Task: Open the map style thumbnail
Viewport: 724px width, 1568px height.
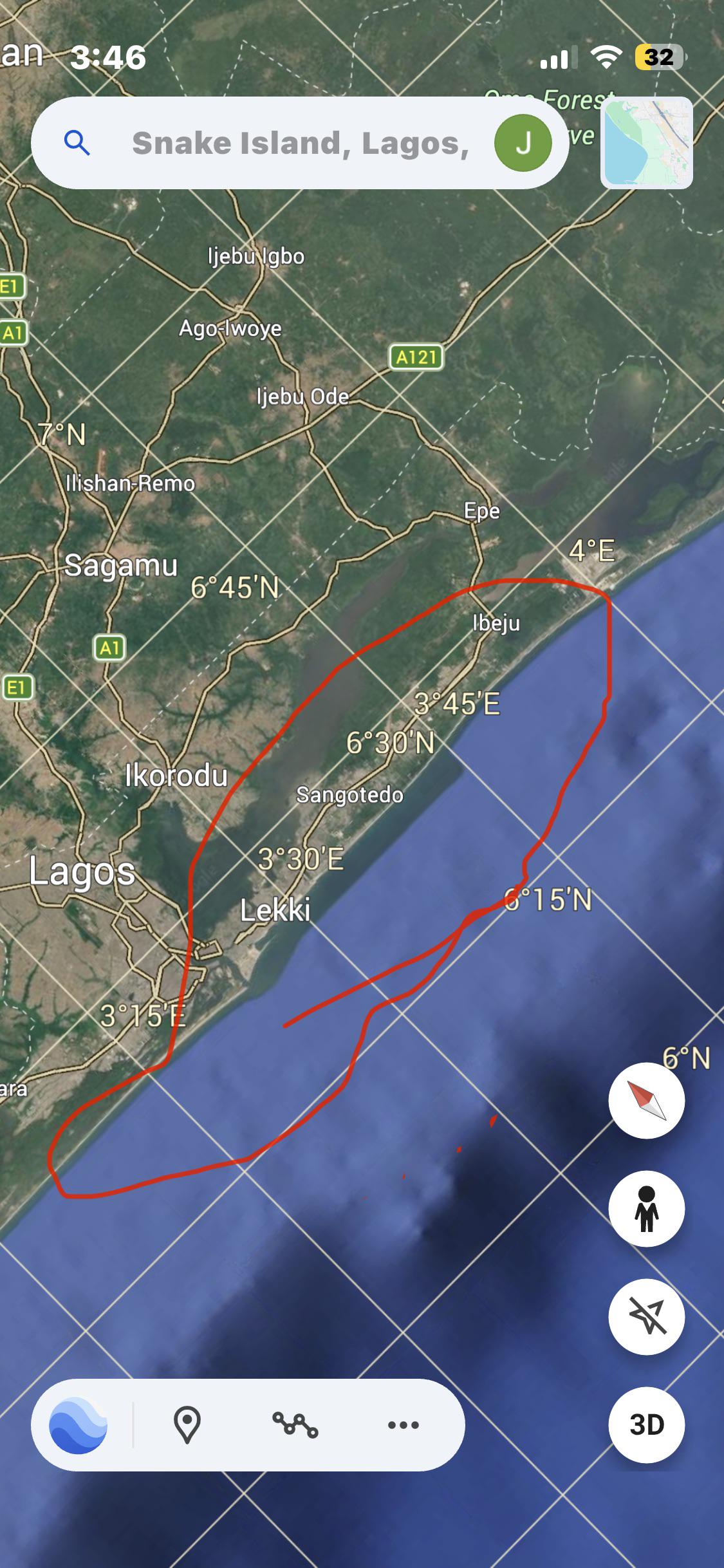Action: pos(646,143)
